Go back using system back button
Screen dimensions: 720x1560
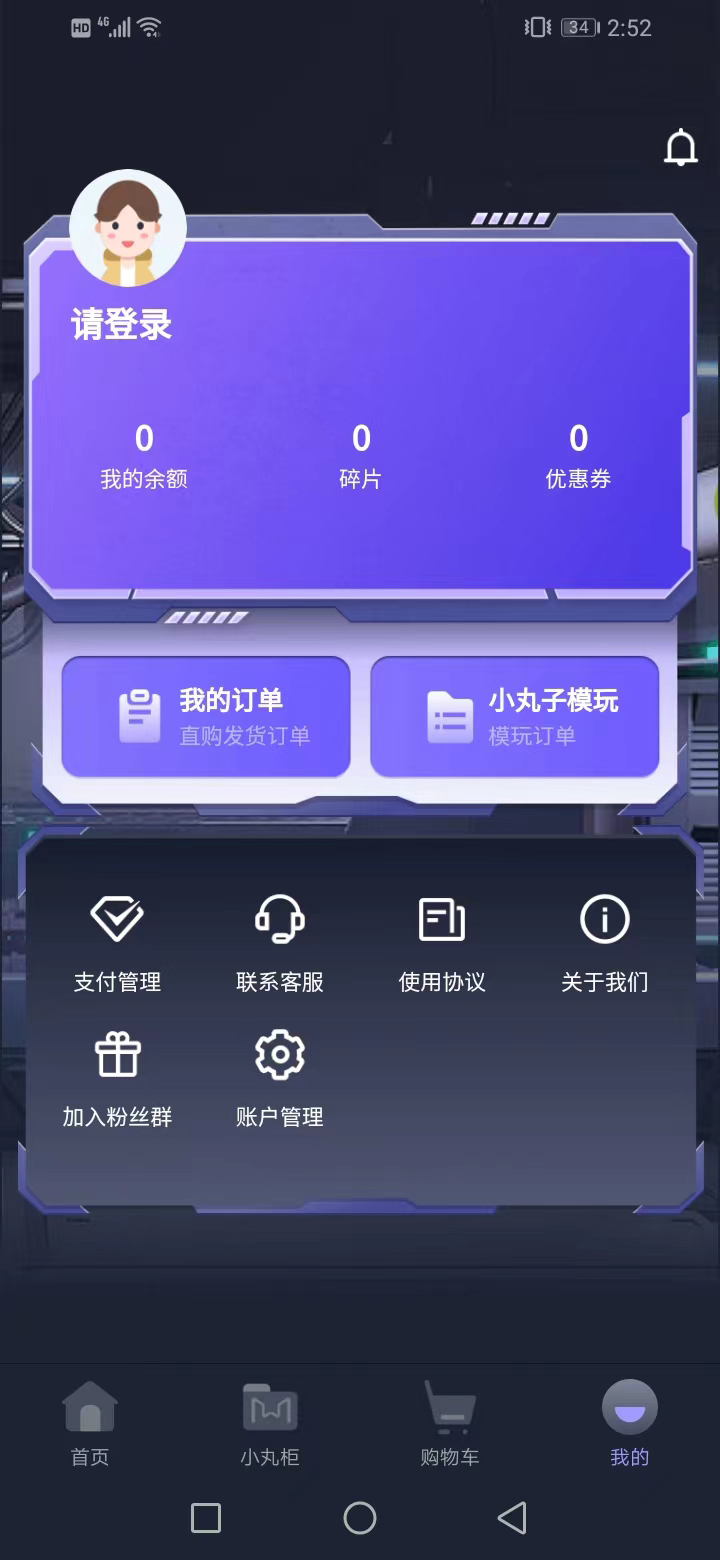click(x=512, y=1518)
